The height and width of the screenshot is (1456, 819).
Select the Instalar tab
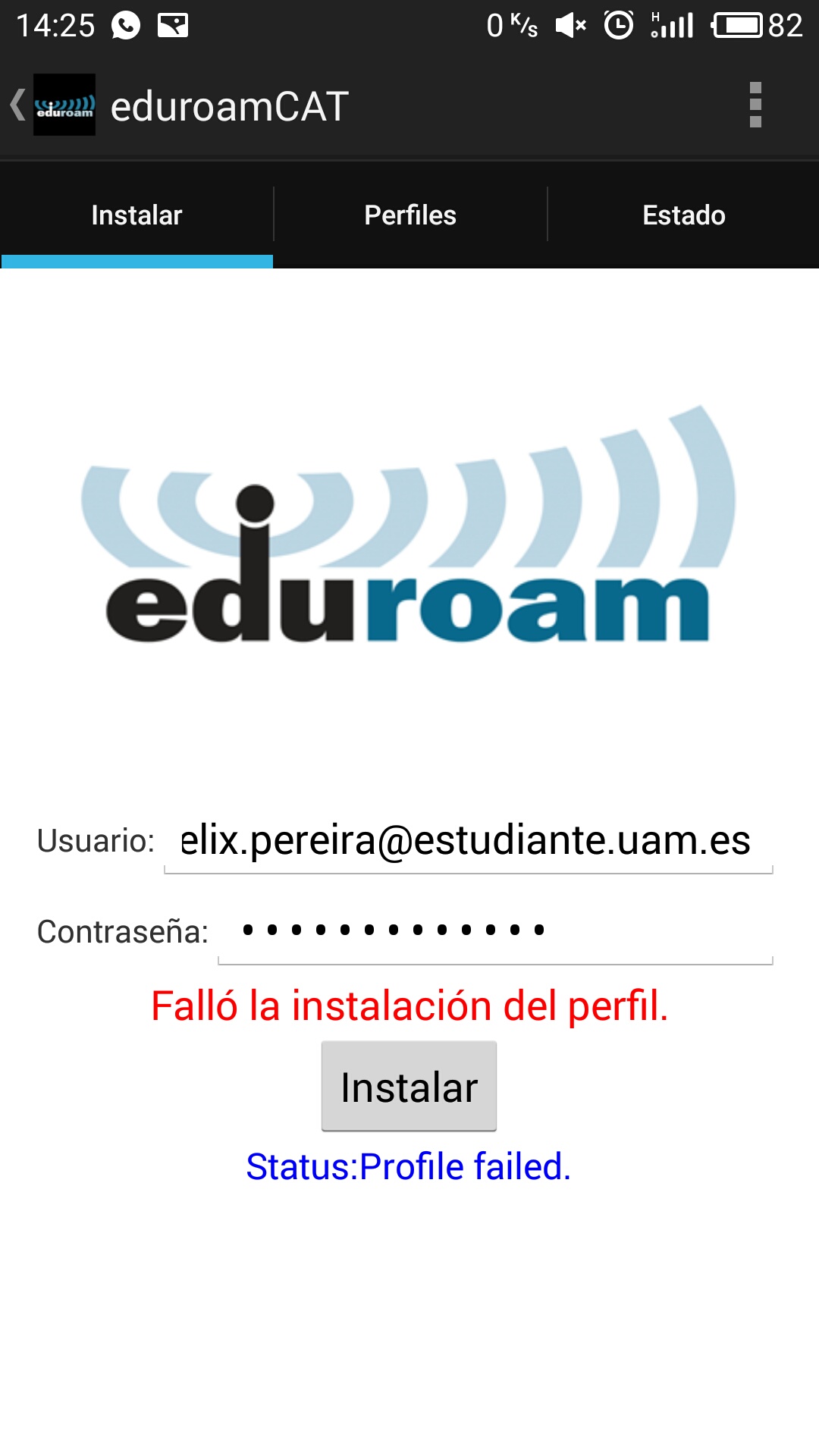[136, 215]
